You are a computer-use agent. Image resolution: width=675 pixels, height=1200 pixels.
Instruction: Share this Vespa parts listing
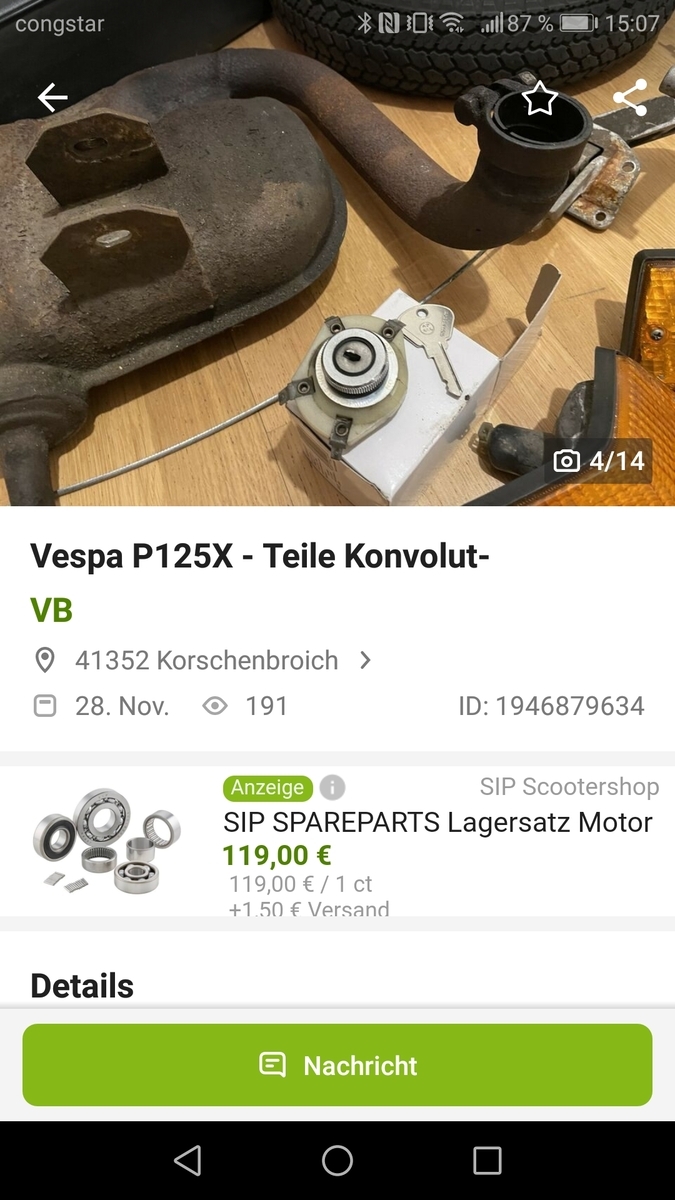point(630,98)
